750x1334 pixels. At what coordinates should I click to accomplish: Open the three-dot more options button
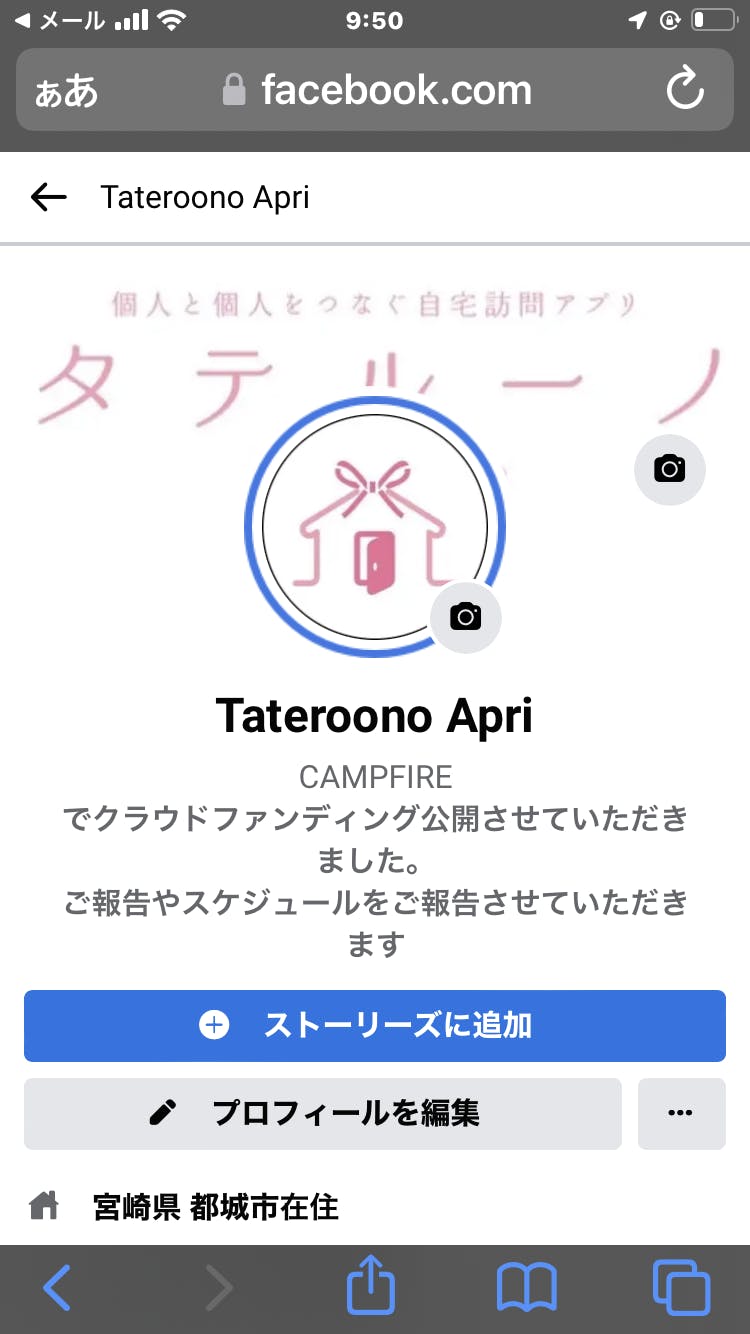tap(680, 1113)
